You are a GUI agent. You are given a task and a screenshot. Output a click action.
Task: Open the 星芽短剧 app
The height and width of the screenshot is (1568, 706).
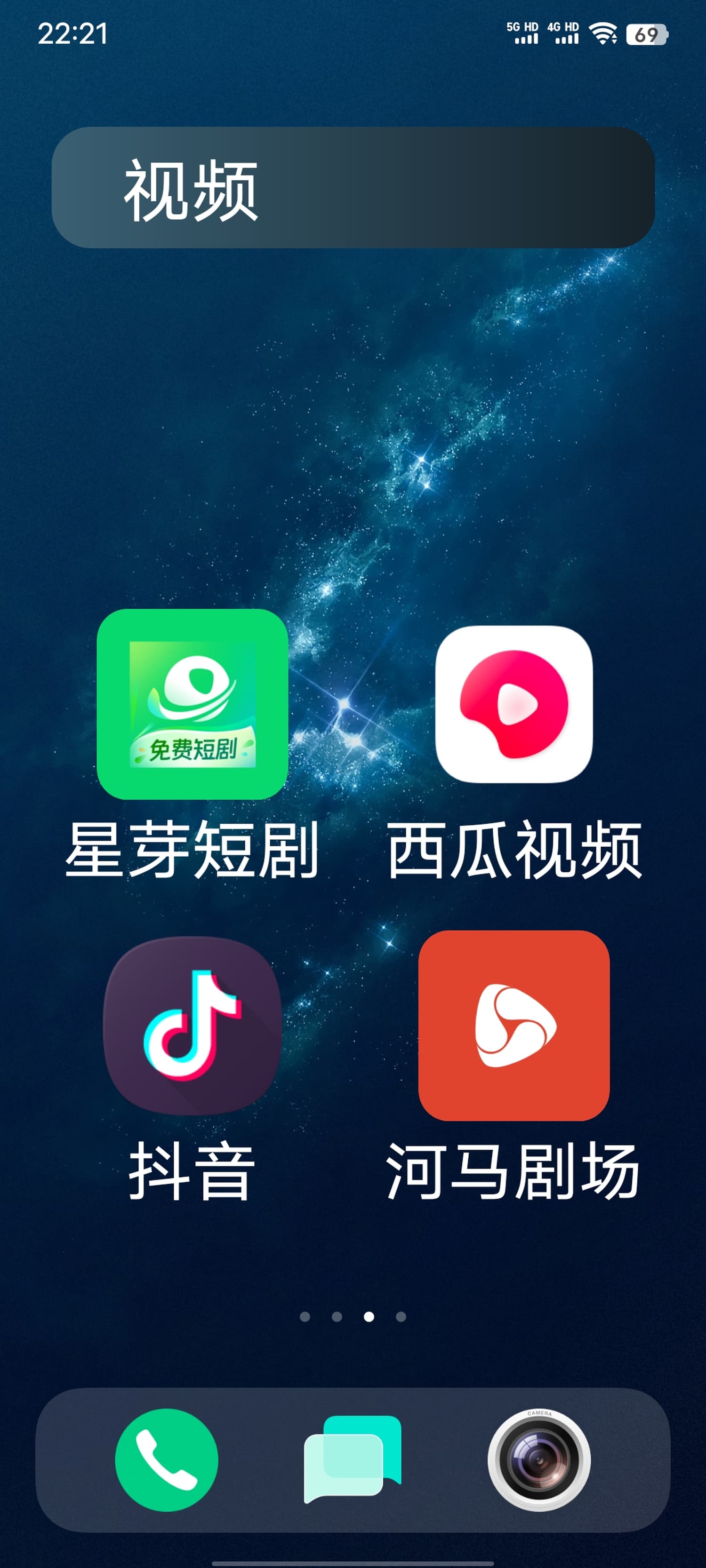coord(192,704)
